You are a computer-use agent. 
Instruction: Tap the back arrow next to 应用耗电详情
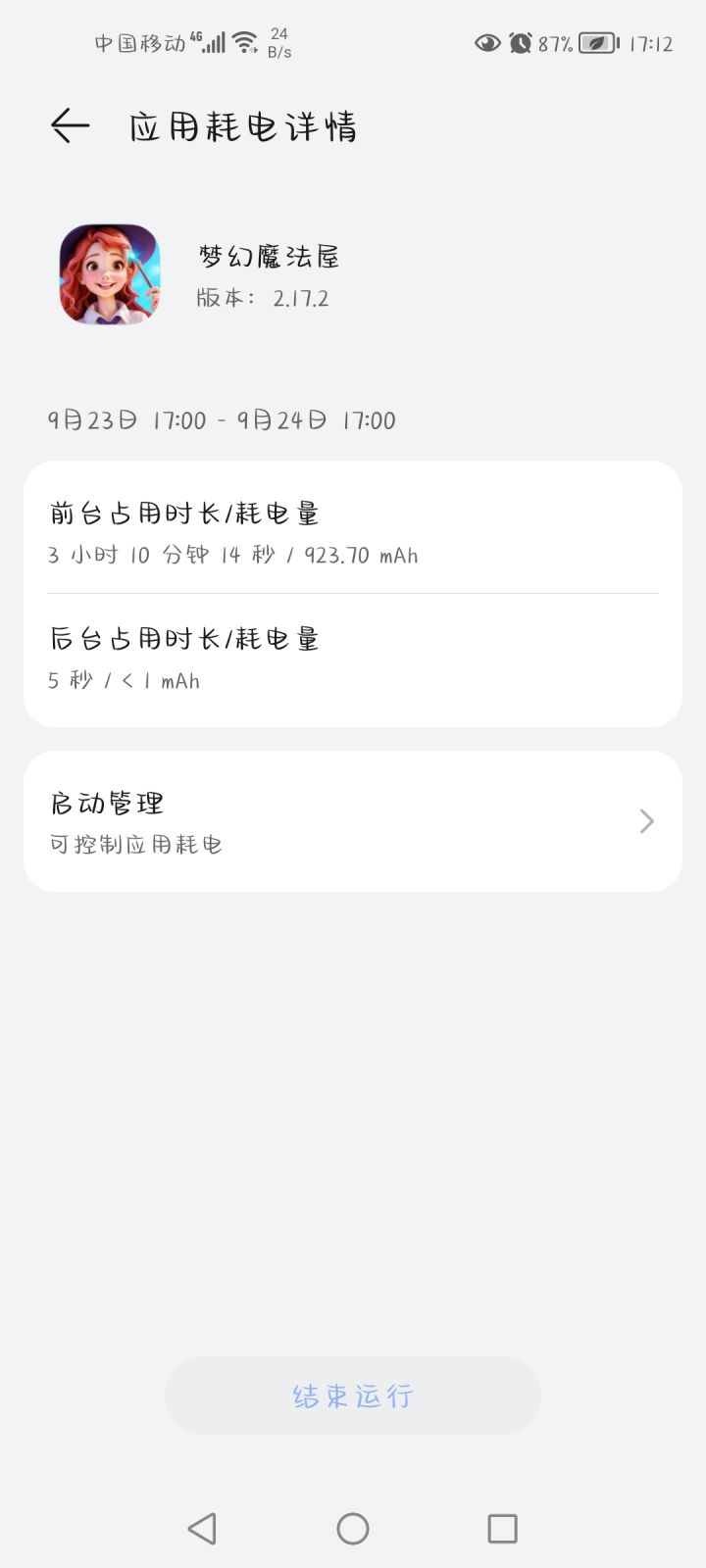pos(69,125)
